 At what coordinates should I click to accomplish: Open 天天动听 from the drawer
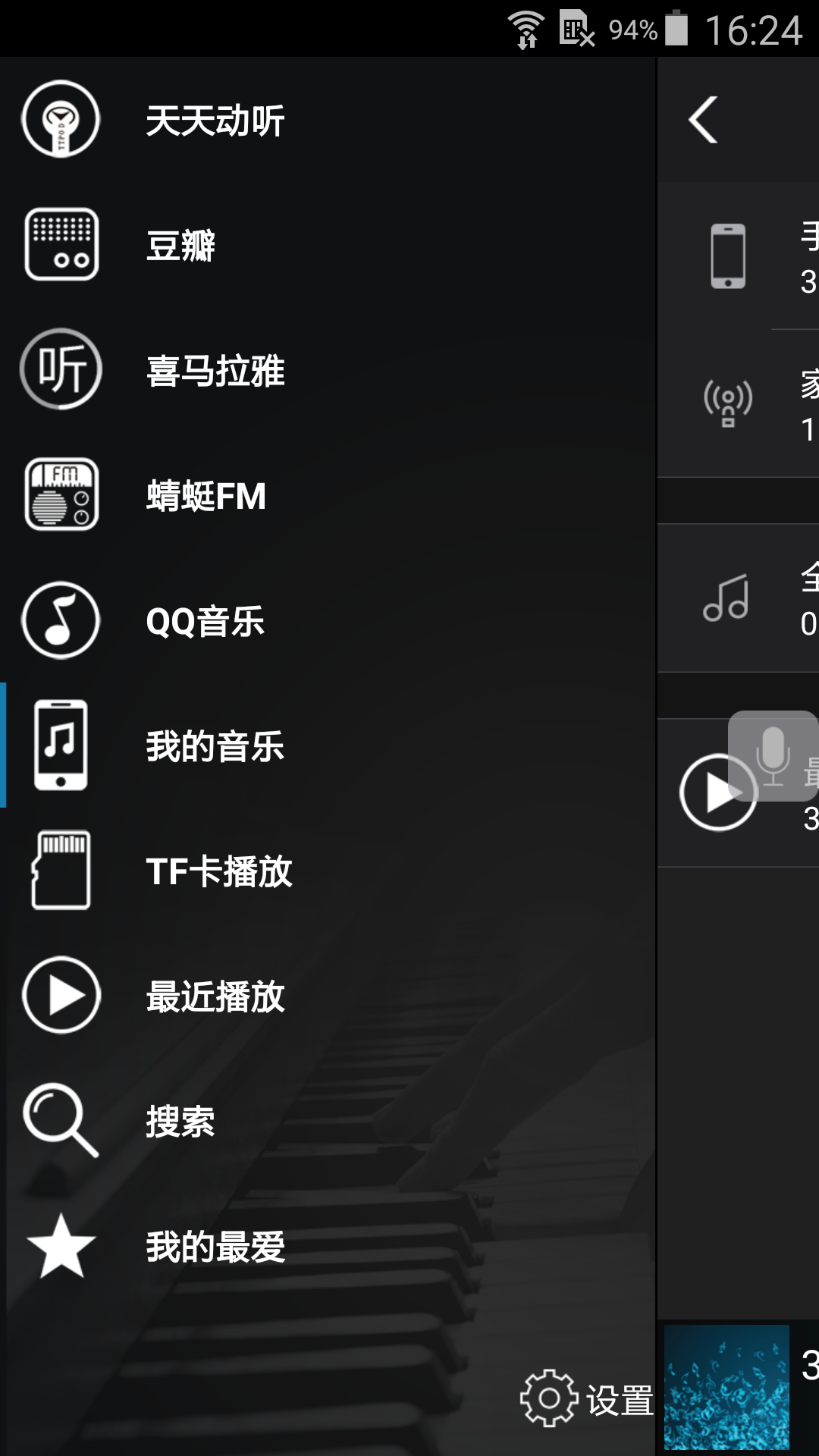(215, 121)
